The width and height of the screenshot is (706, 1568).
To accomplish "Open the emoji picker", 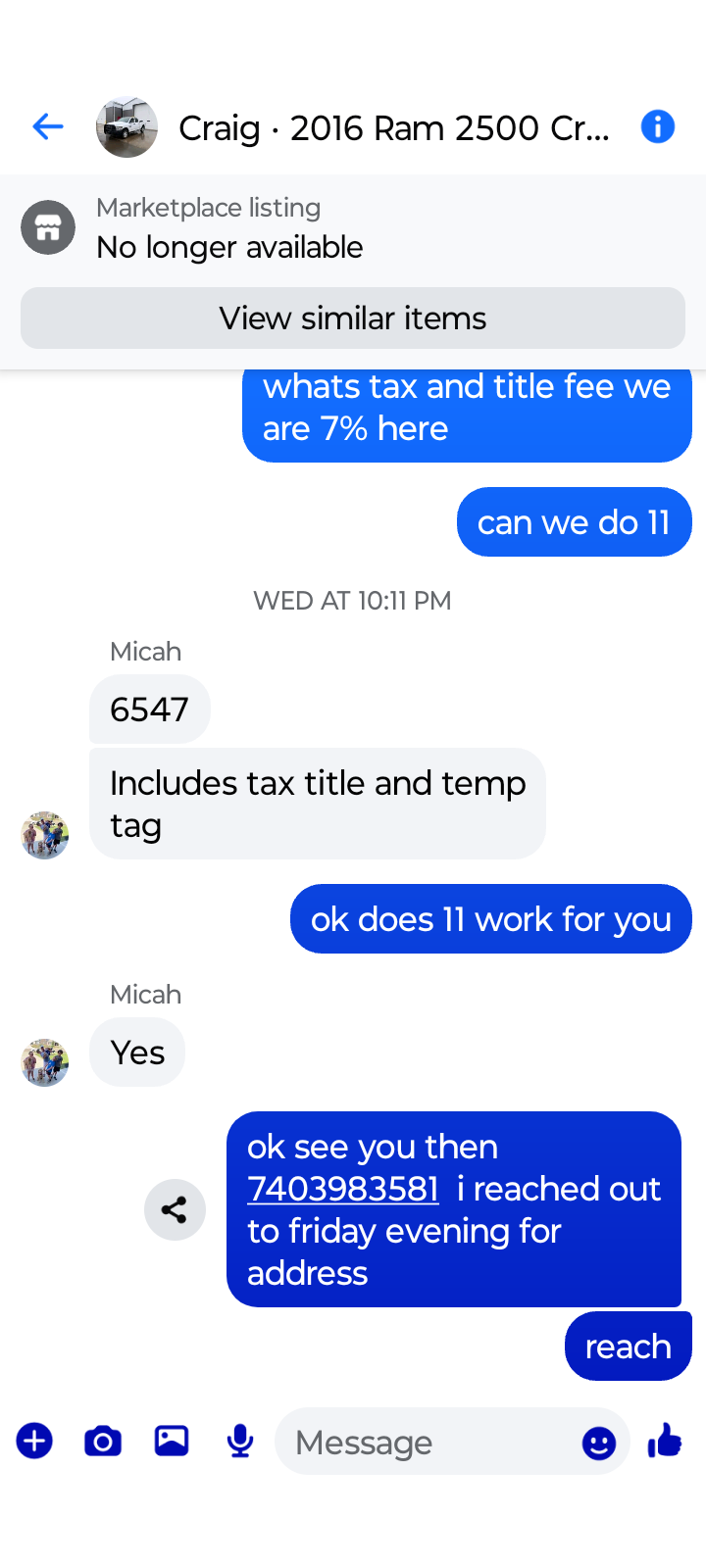I will (x=598, y=1442).
